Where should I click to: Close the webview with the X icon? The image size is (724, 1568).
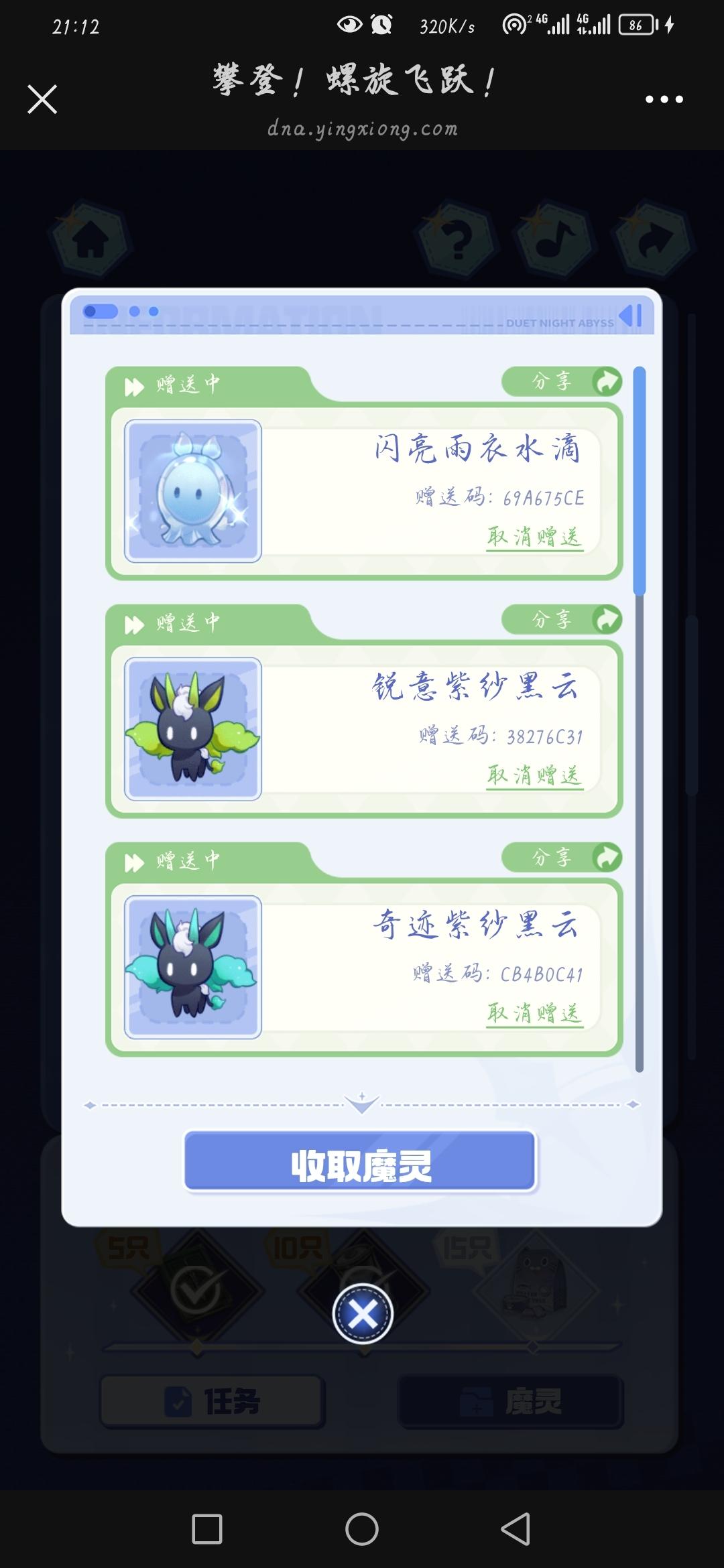pos(42,100)
